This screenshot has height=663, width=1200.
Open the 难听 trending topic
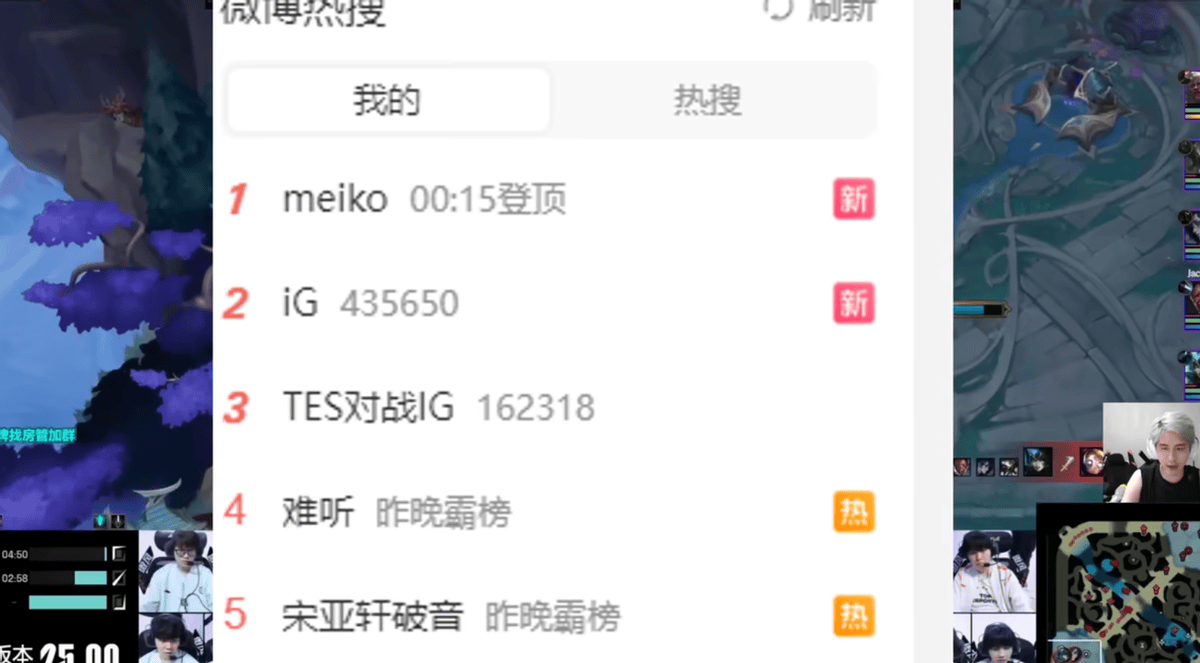point(319,512)
